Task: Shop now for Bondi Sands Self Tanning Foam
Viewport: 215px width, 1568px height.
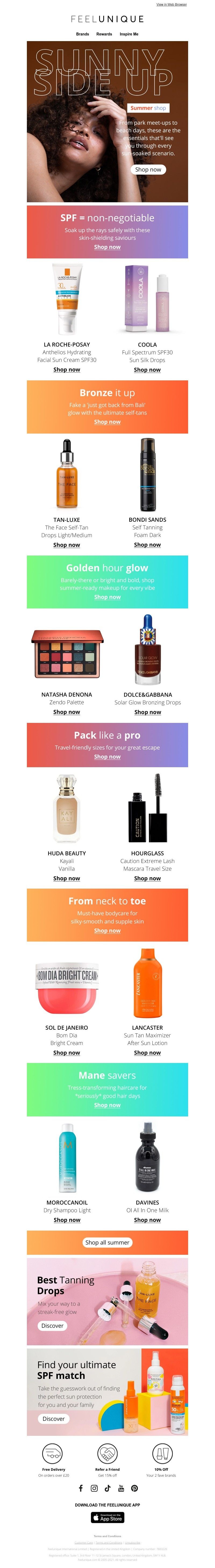Action: pyautogui.click(x=147, y=545)
